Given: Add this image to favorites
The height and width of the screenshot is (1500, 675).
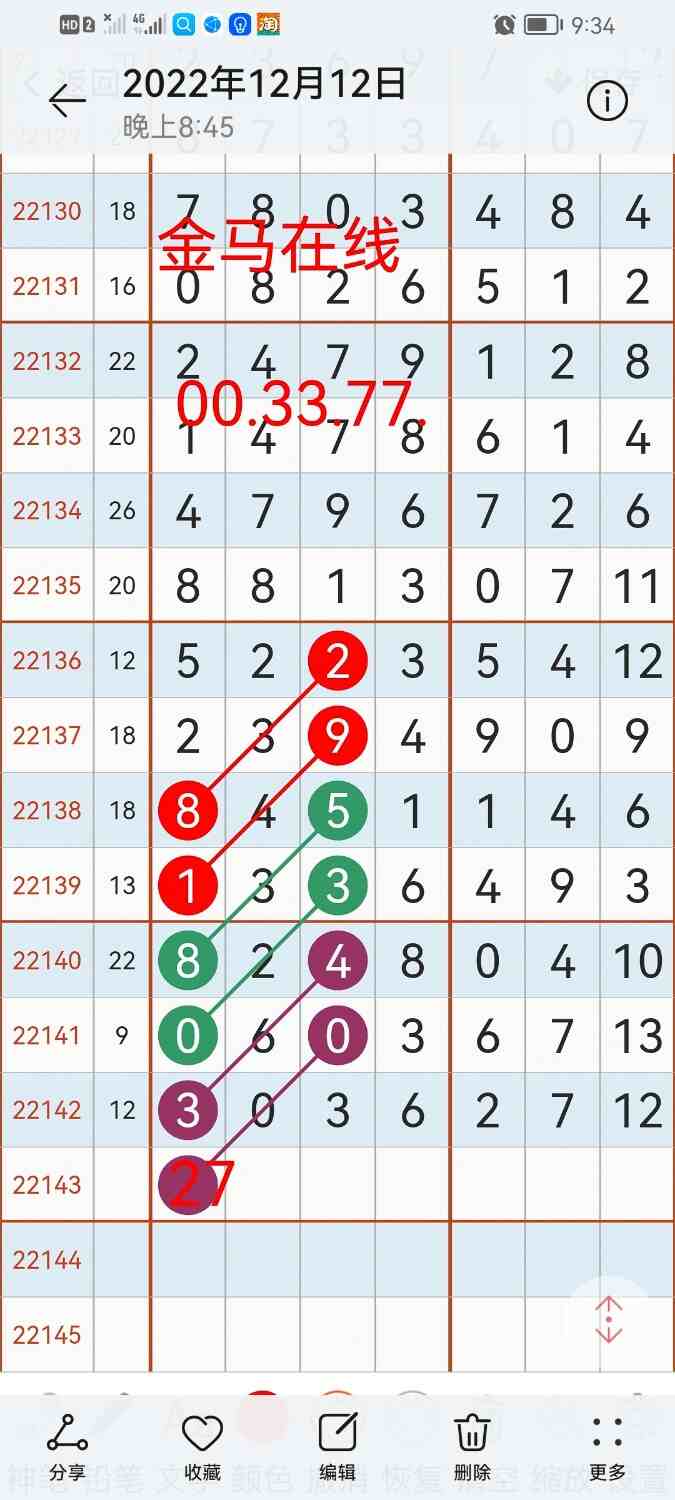Looking at the screenshot, I should point(202,1445).
